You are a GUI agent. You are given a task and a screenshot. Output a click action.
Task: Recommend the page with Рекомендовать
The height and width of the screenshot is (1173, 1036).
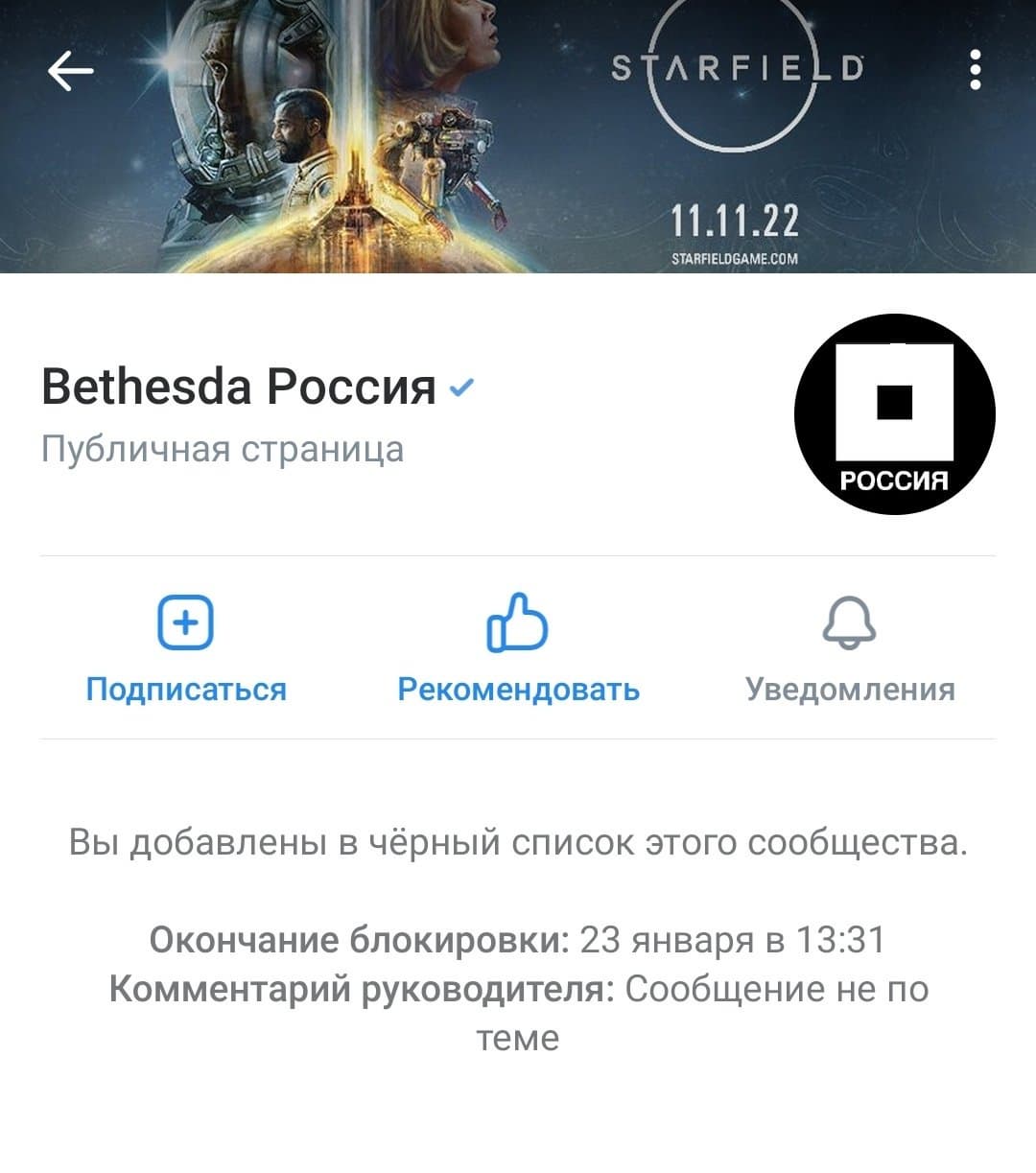click(518, 647)
